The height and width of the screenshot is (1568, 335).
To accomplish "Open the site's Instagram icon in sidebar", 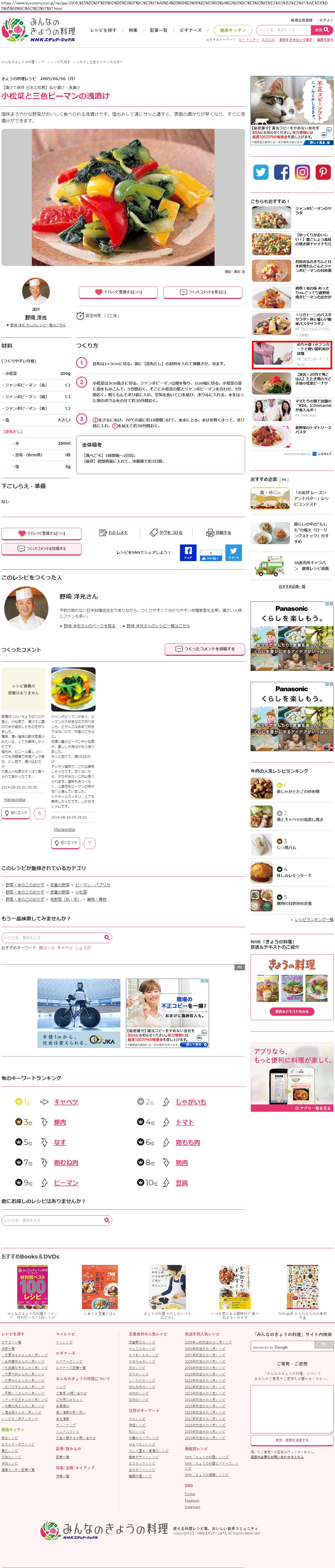I will point(302,172).
